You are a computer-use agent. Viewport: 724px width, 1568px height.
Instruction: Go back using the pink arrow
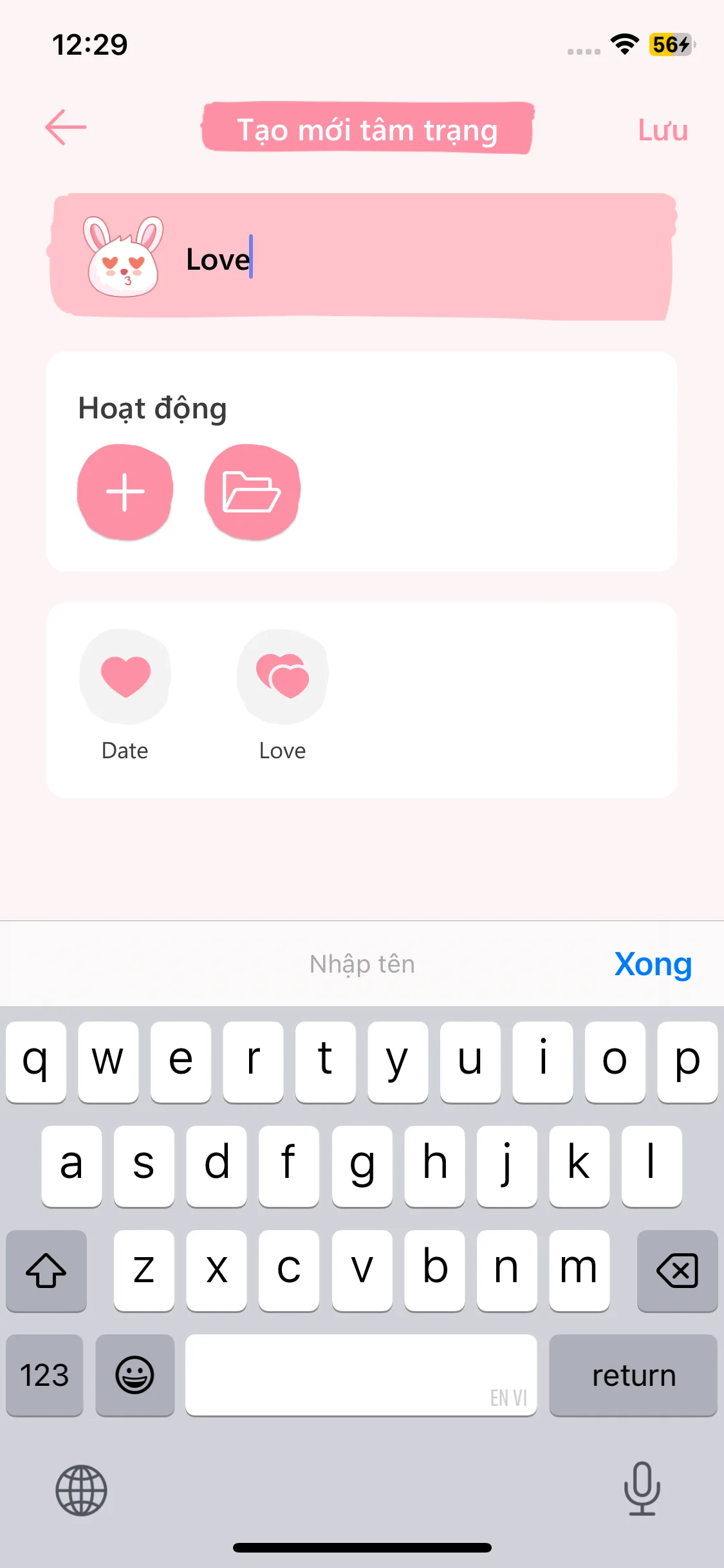66,127
